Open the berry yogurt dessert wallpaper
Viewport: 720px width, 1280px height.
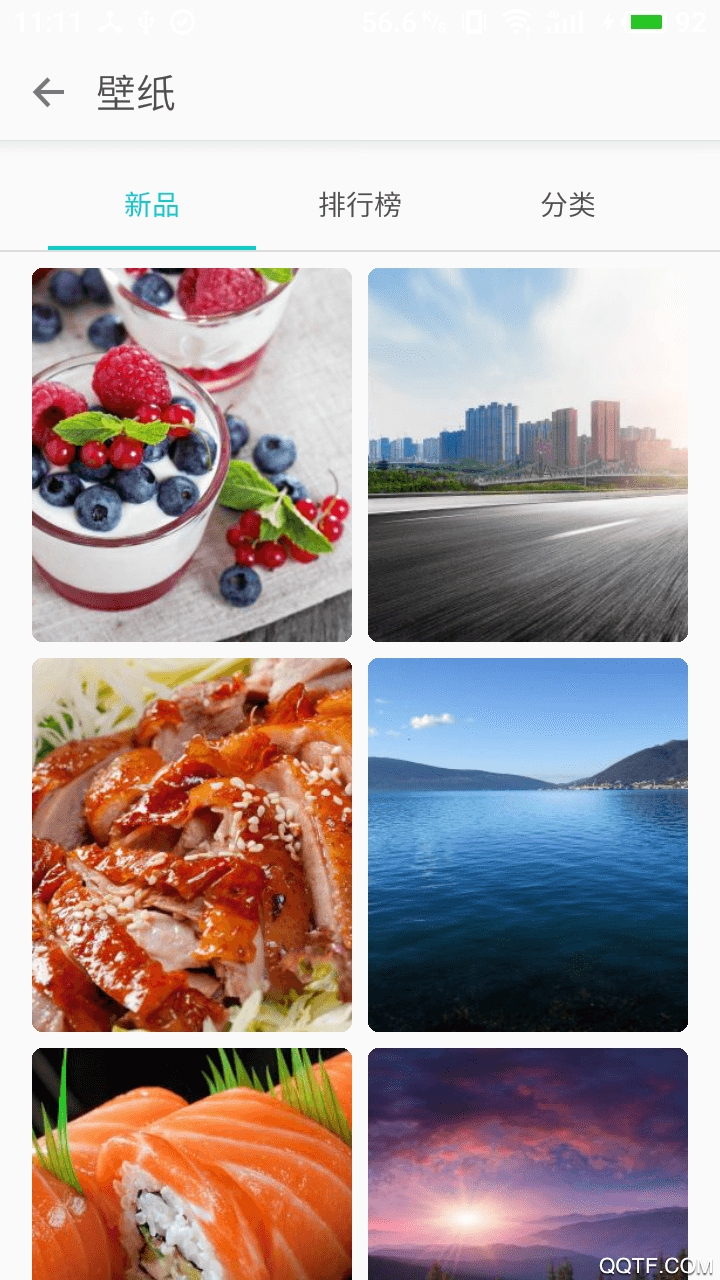192,455
